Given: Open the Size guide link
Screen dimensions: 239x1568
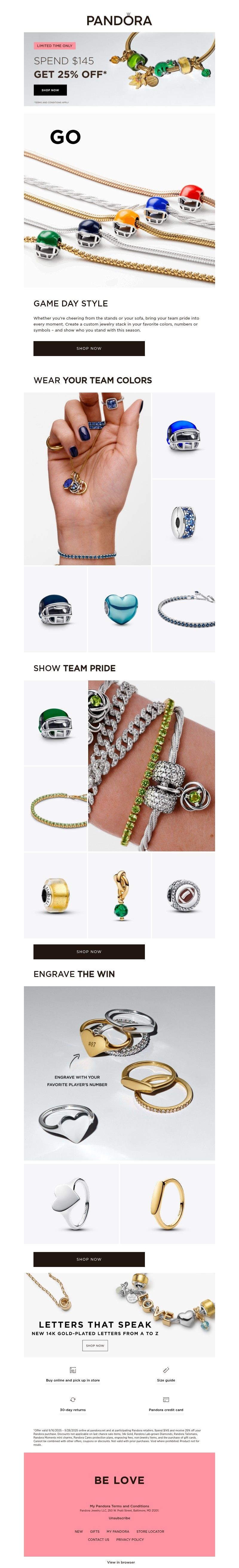Looking at the screenshot, I should 166,1381.
